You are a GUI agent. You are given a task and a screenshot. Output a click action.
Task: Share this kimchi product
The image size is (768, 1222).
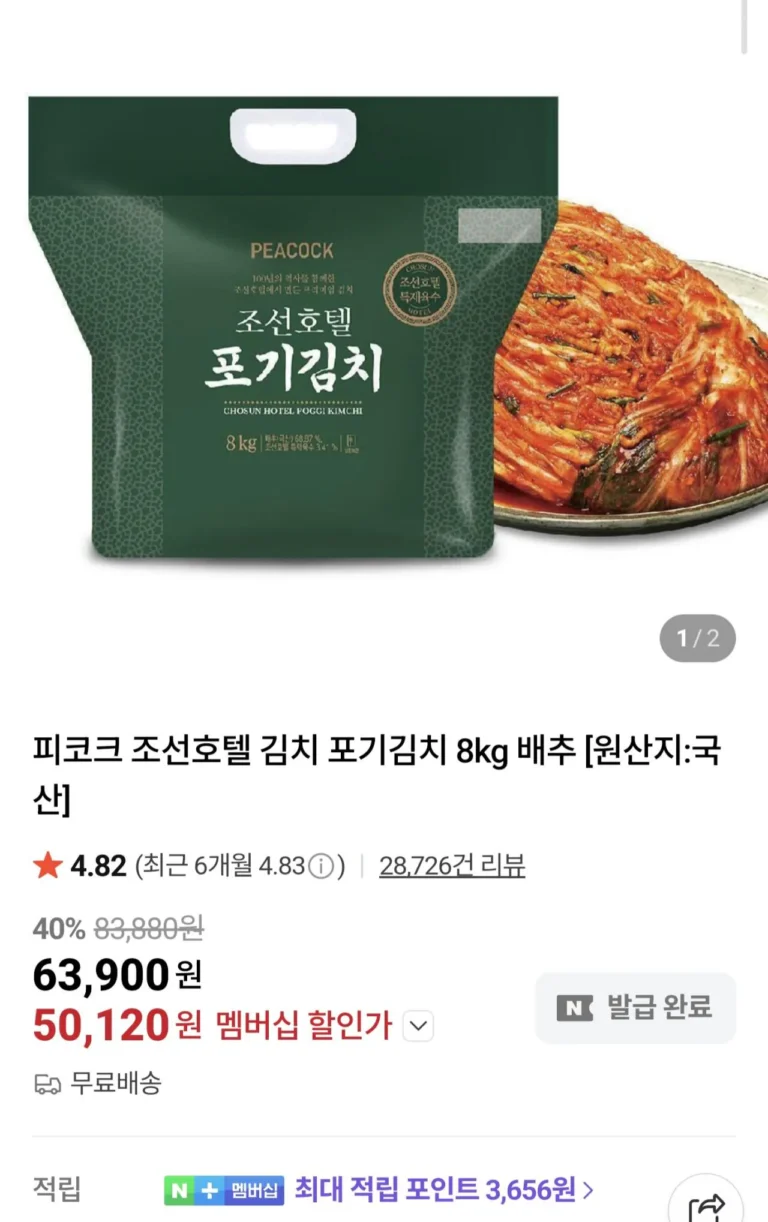click(x=707, y=1207)
